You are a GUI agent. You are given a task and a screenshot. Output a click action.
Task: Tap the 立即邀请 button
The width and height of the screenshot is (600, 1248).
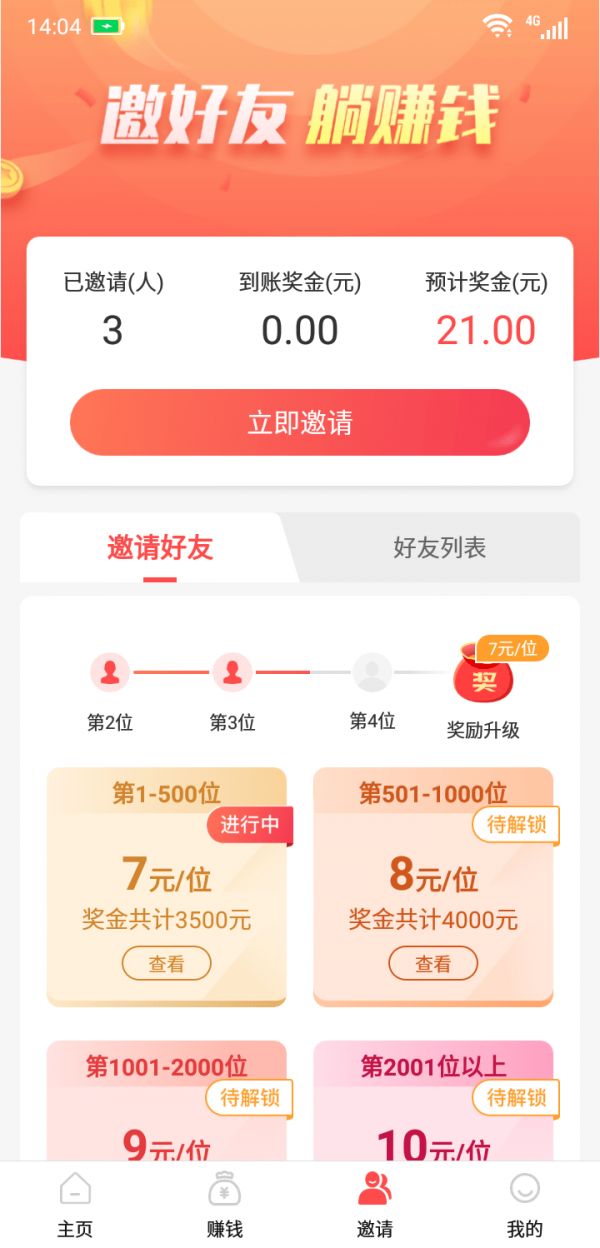(299, 422)
